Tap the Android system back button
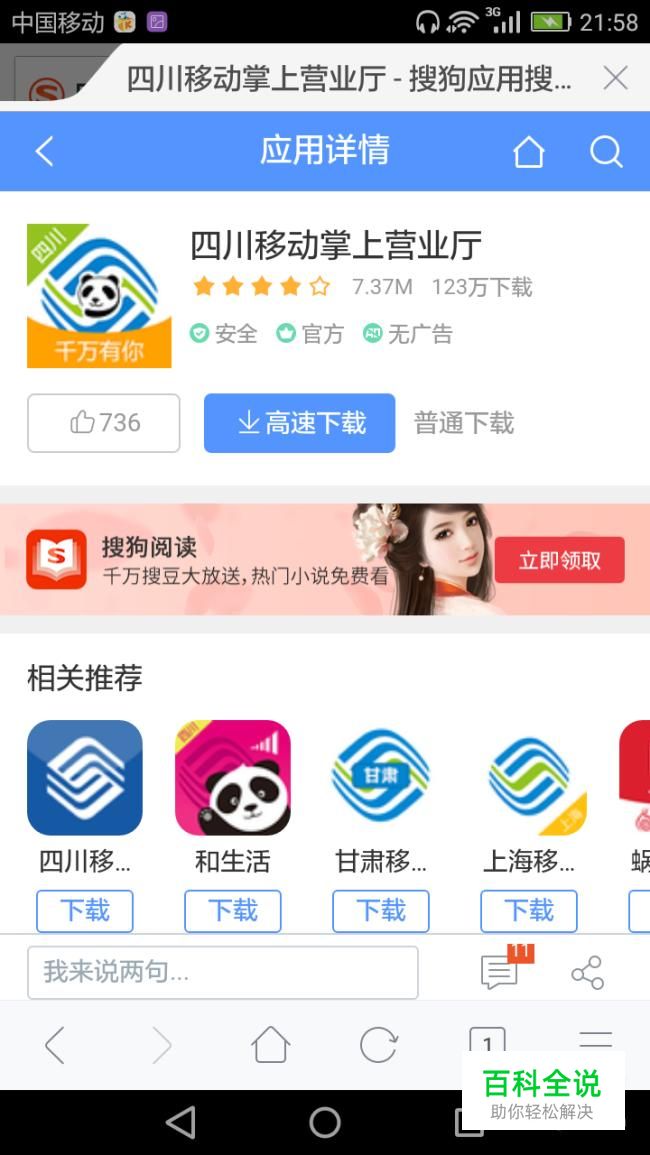 [x=181, y=1123]
